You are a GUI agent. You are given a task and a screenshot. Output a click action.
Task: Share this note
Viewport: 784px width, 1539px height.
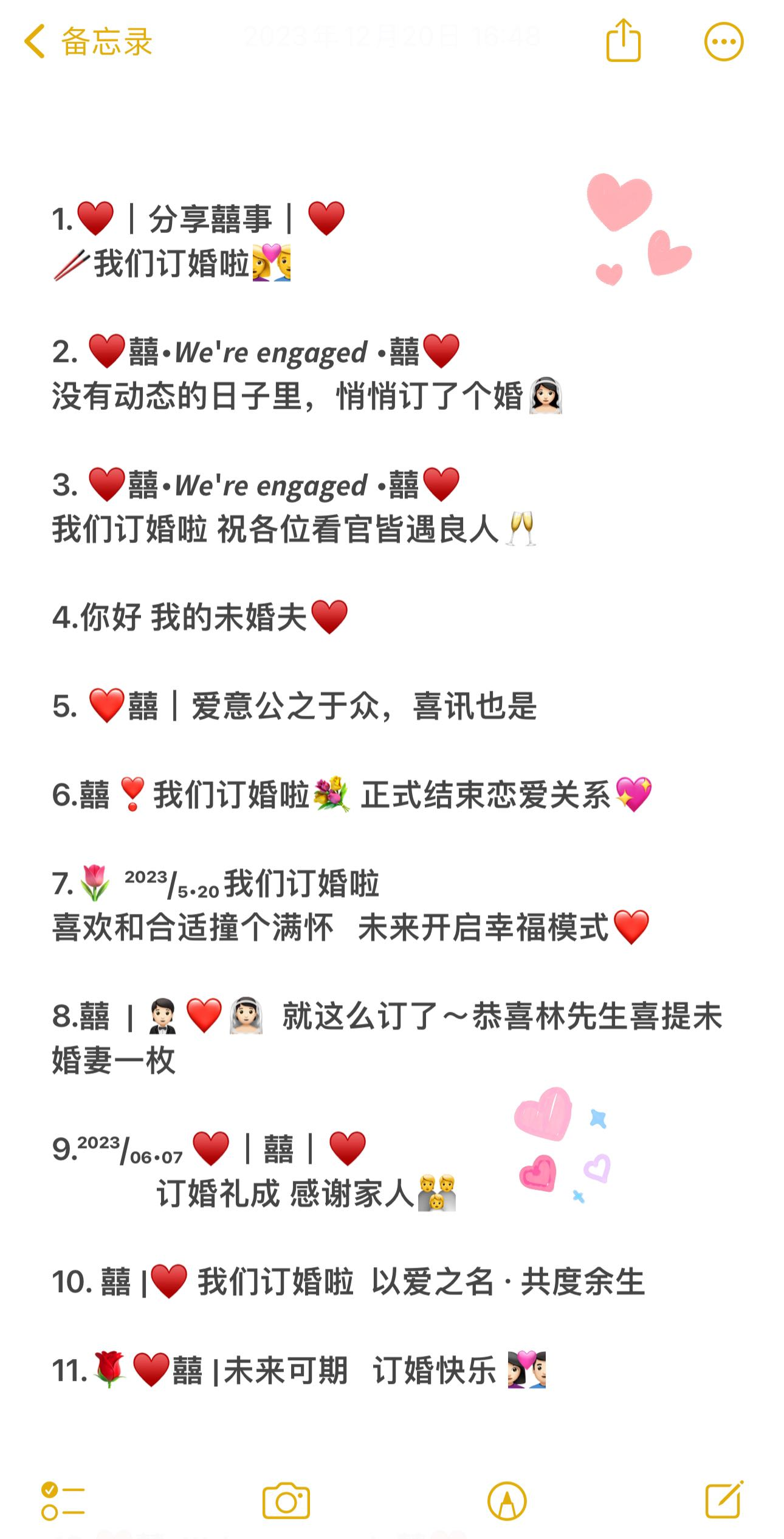pos(624,40)
